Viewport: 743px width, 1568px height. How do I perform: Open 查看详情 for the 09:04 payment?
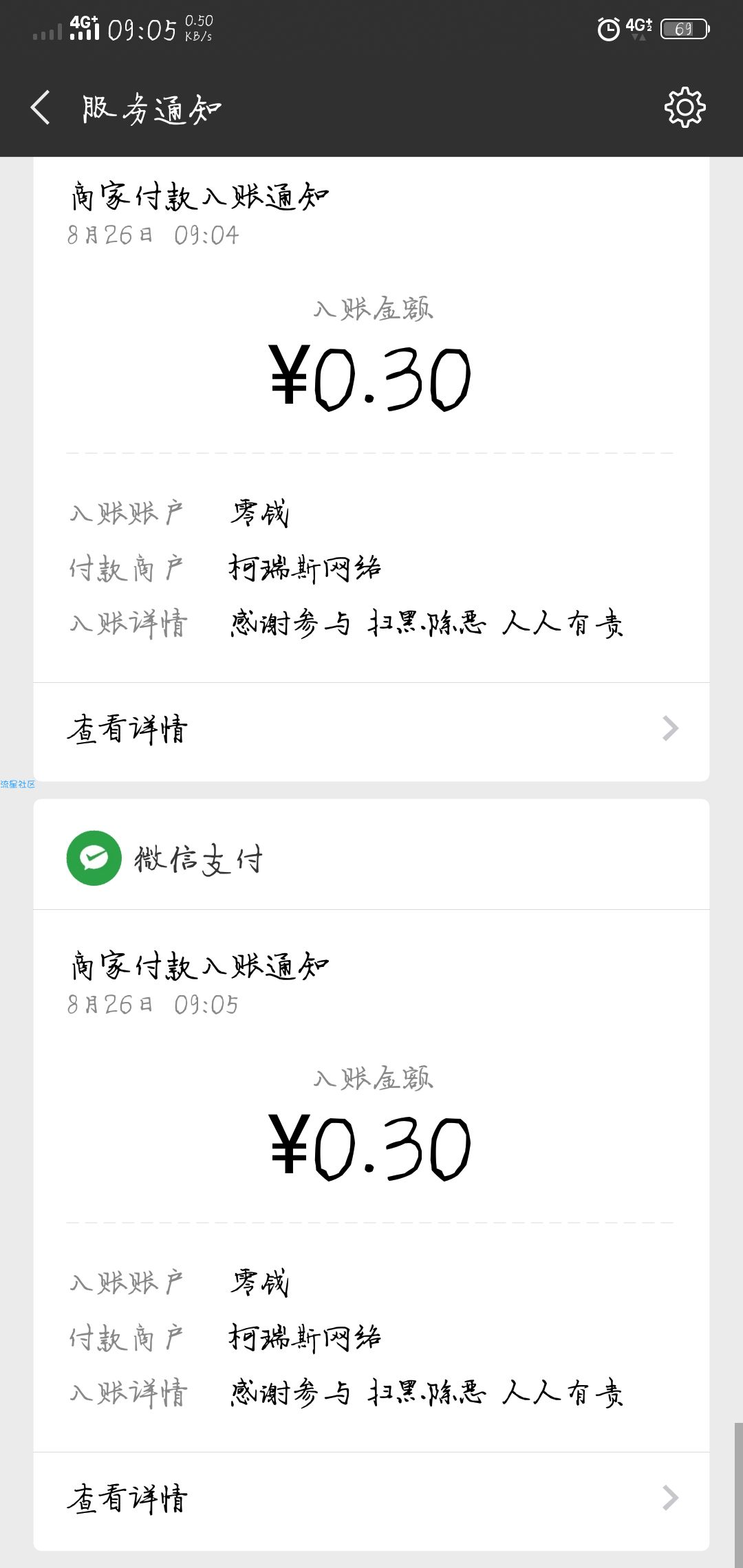click(371, 730)
